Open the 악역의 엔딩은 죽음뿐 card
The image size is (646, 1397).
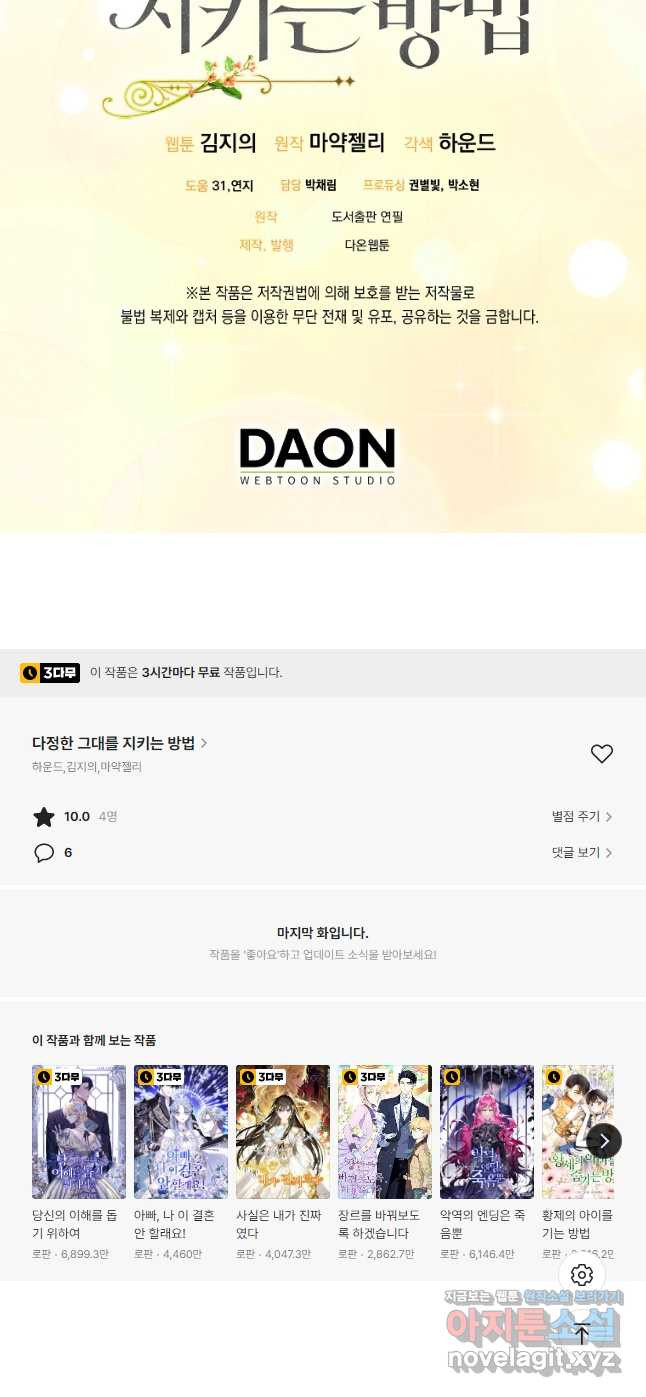tap(487, 1132)
